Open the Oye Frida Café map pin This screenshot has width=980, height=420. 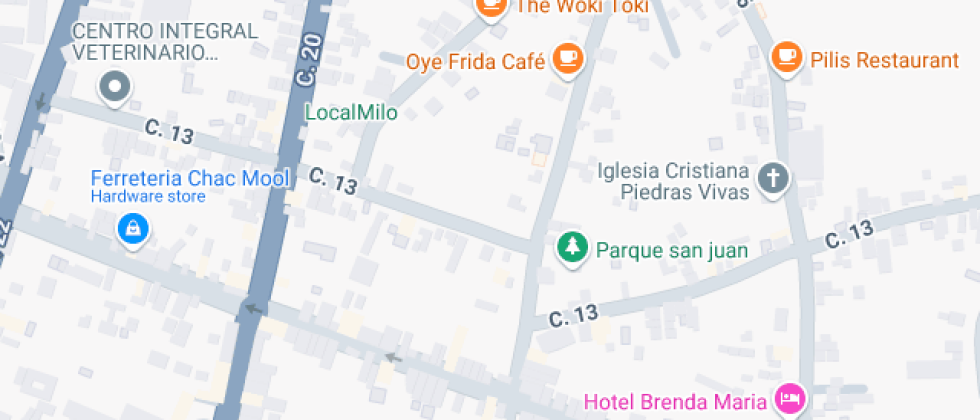coord(568,56)
